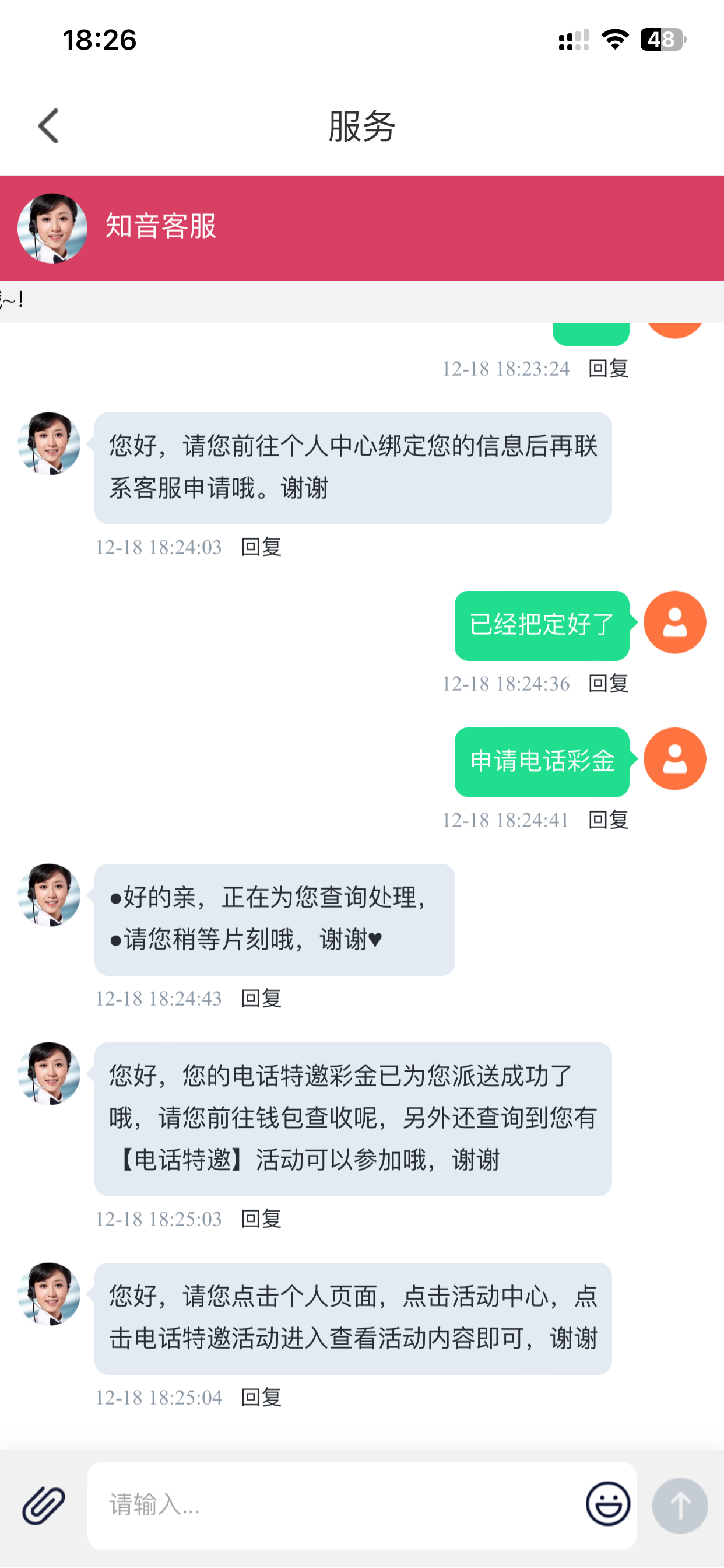Reply to the 已经把定好了 message
Image resolution: width=724 pixels, height=1568 pixels.
608,683
